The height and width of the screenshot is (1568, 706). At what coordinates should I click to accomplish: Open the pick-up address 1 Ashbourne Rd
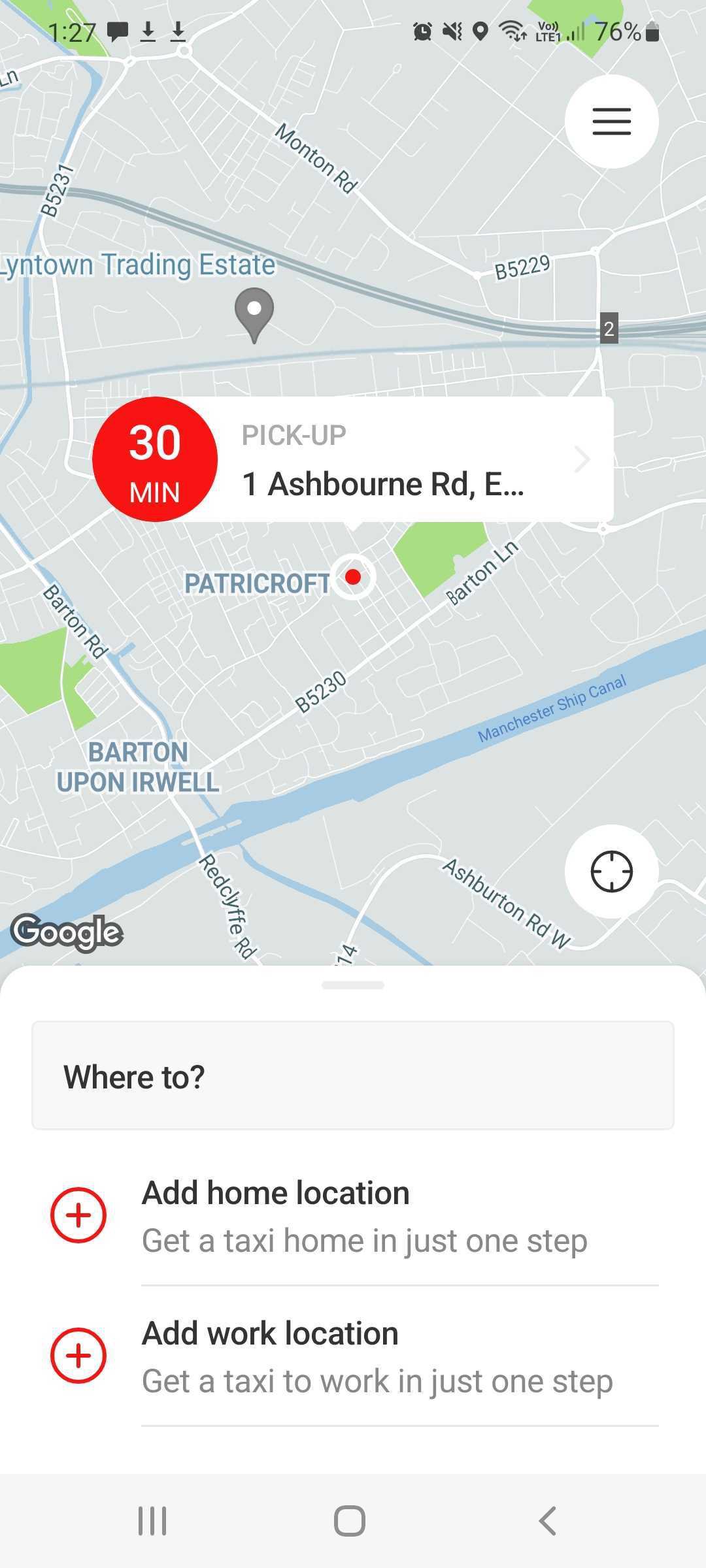coord(412,459)
